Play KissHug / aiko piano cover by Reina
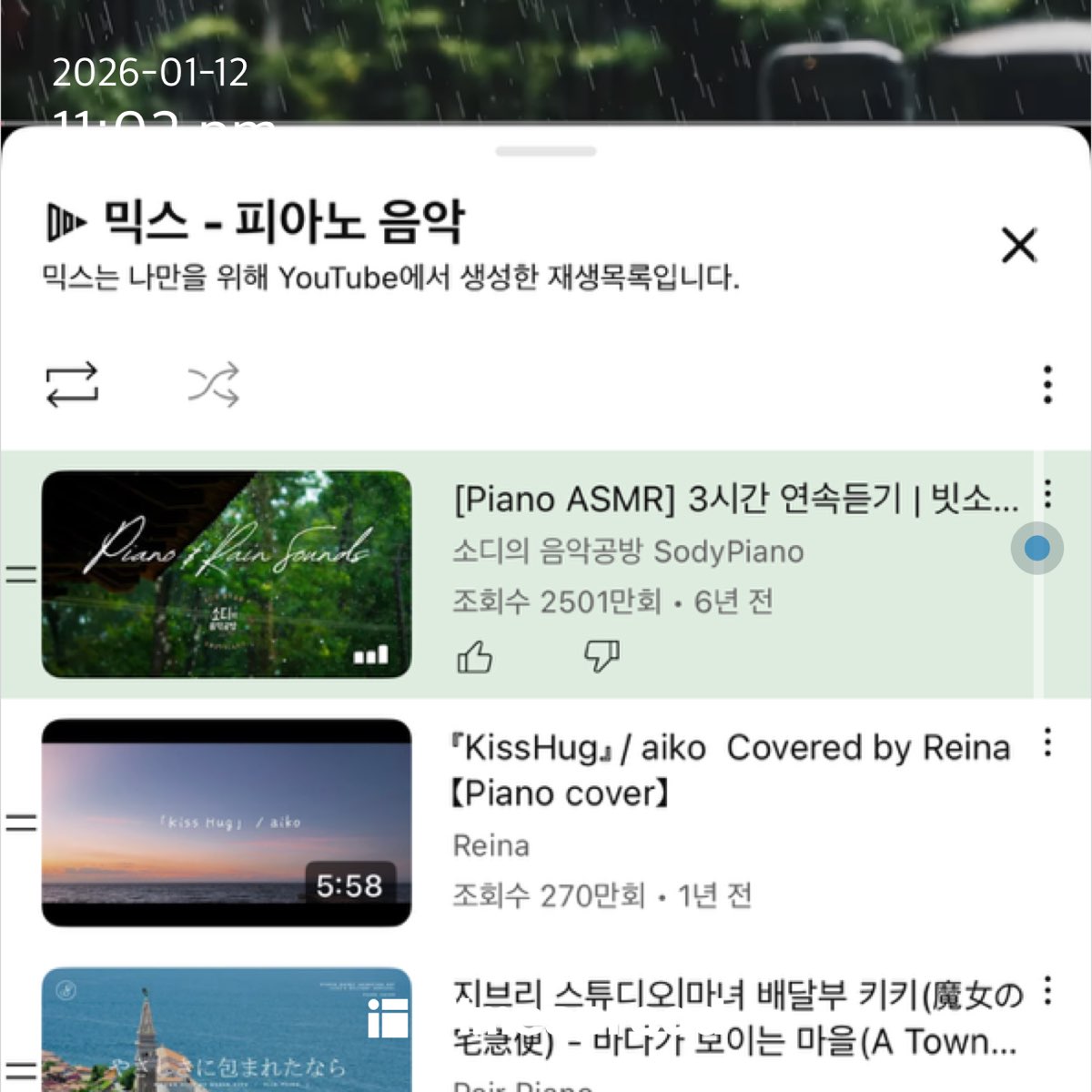Viewport: 1092px width, 1092px height. (227, 823)
